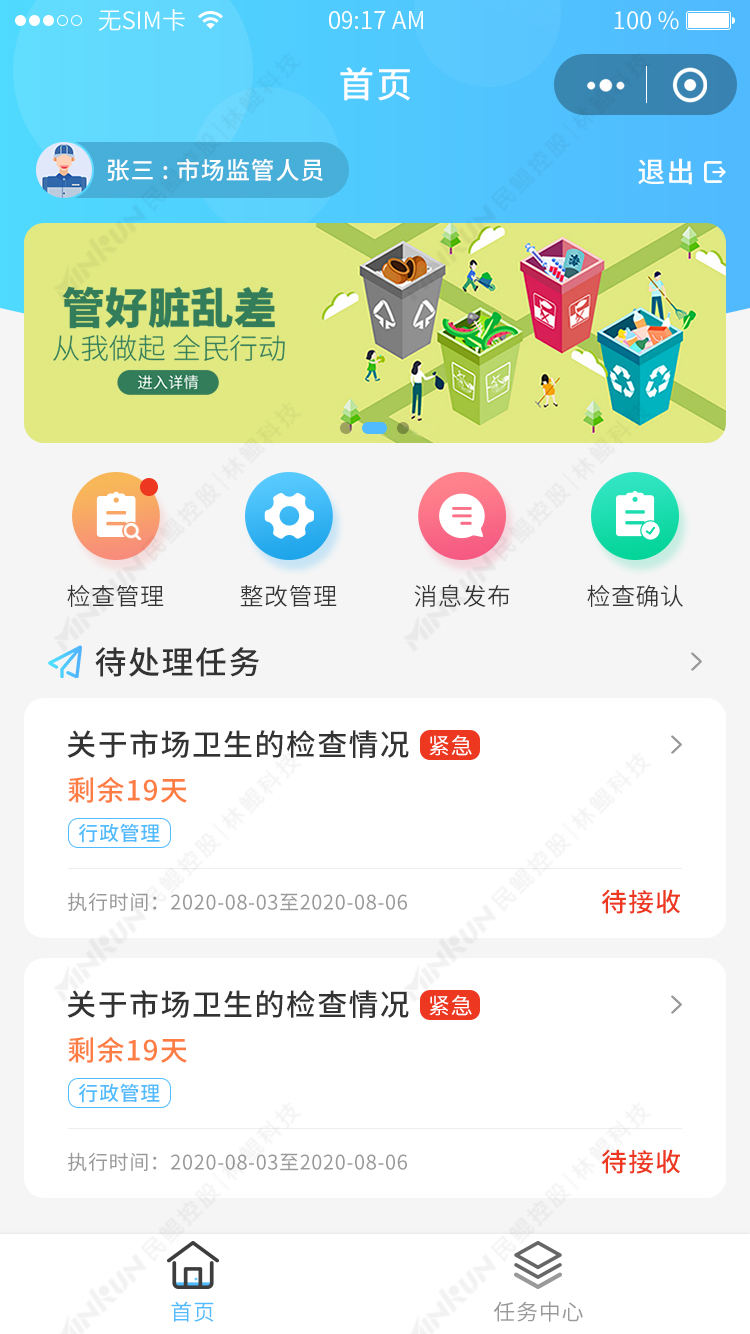750x1334 pixels.
Task: Expand the 待处理任务 list via its chevron
Action: [697, 662]
